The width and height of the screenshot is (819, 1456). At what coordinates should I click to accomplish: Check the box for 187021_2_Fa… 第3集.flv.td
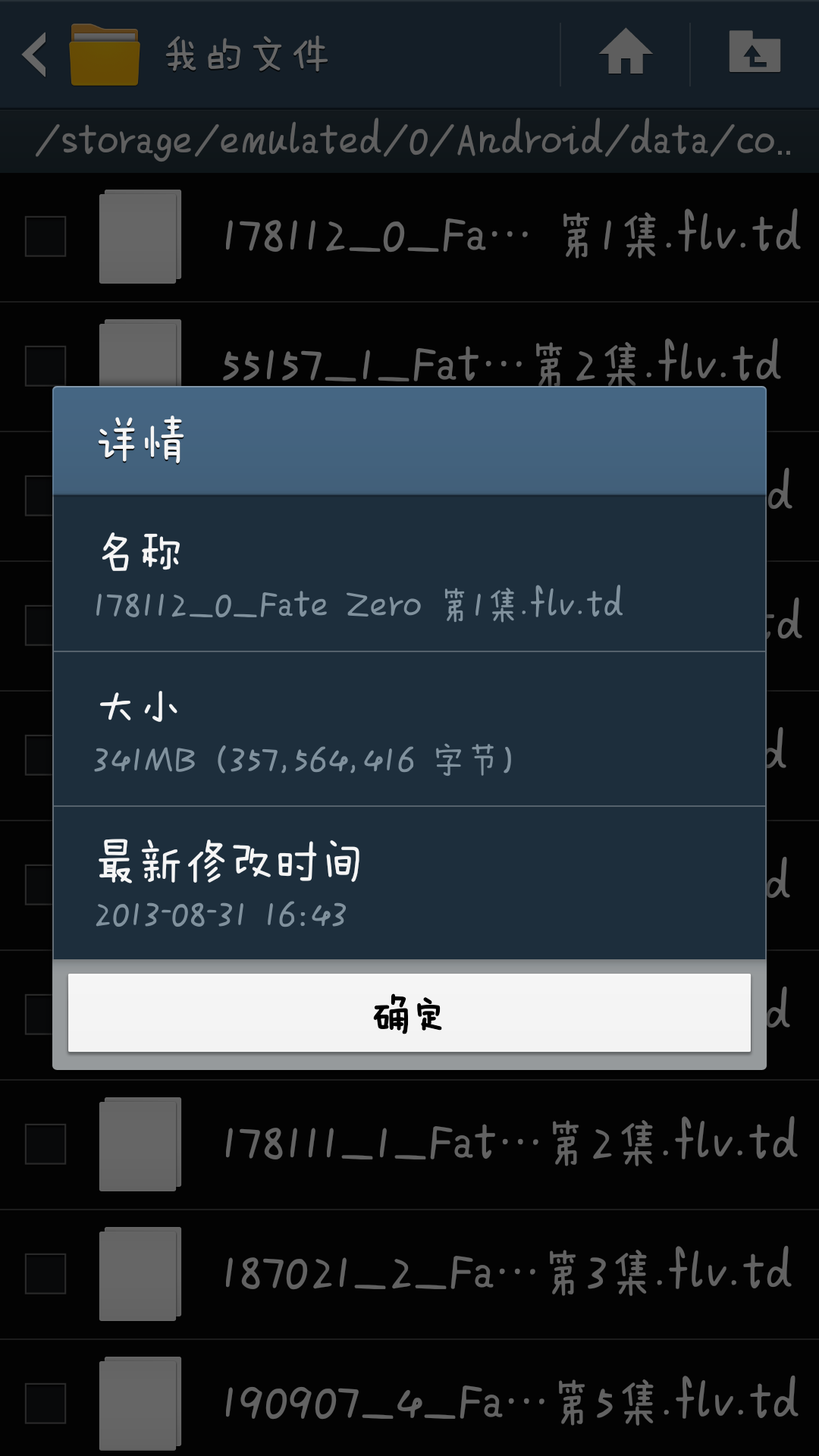pos(45,1273)
